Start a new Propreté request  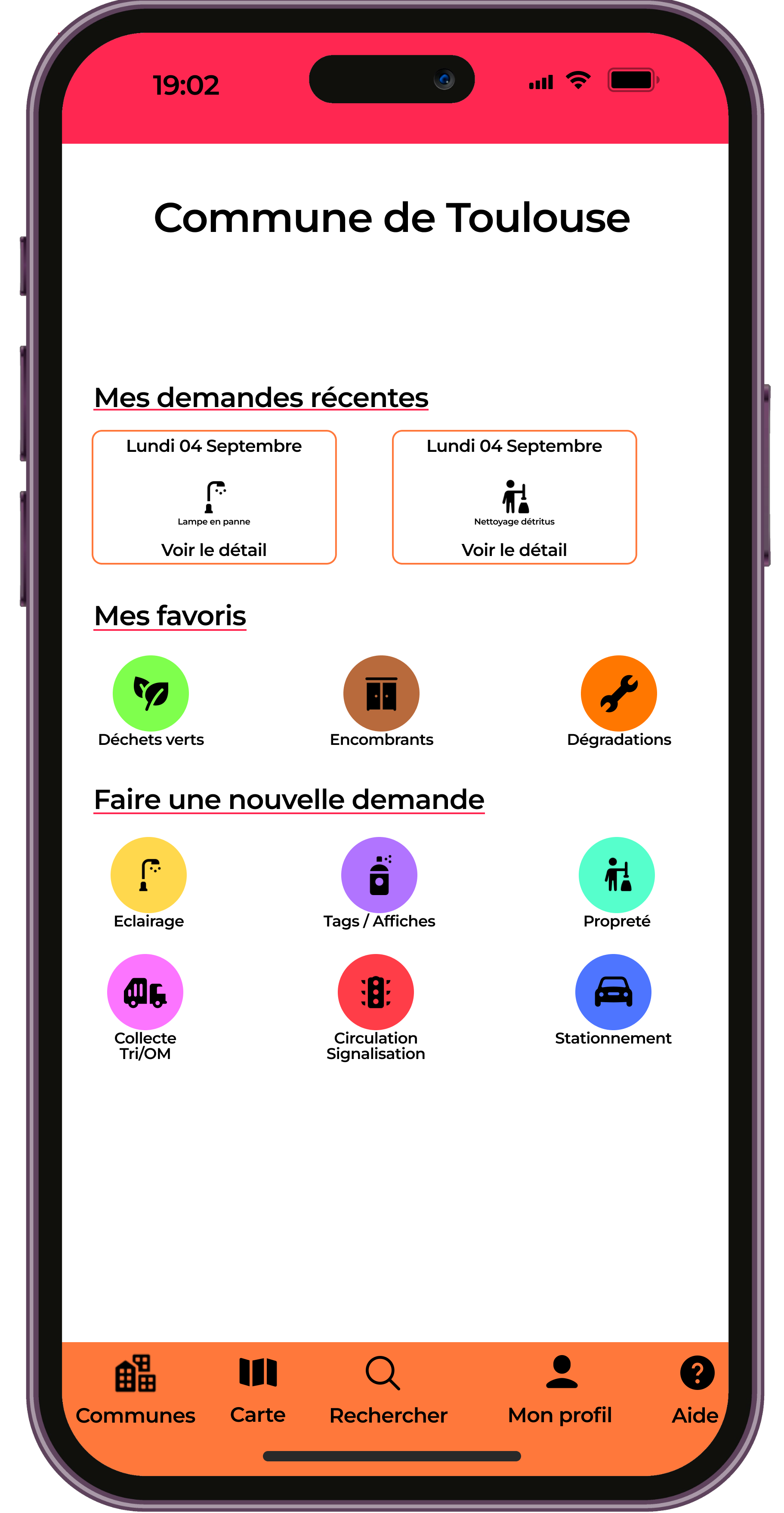click(x=617, y=875)
